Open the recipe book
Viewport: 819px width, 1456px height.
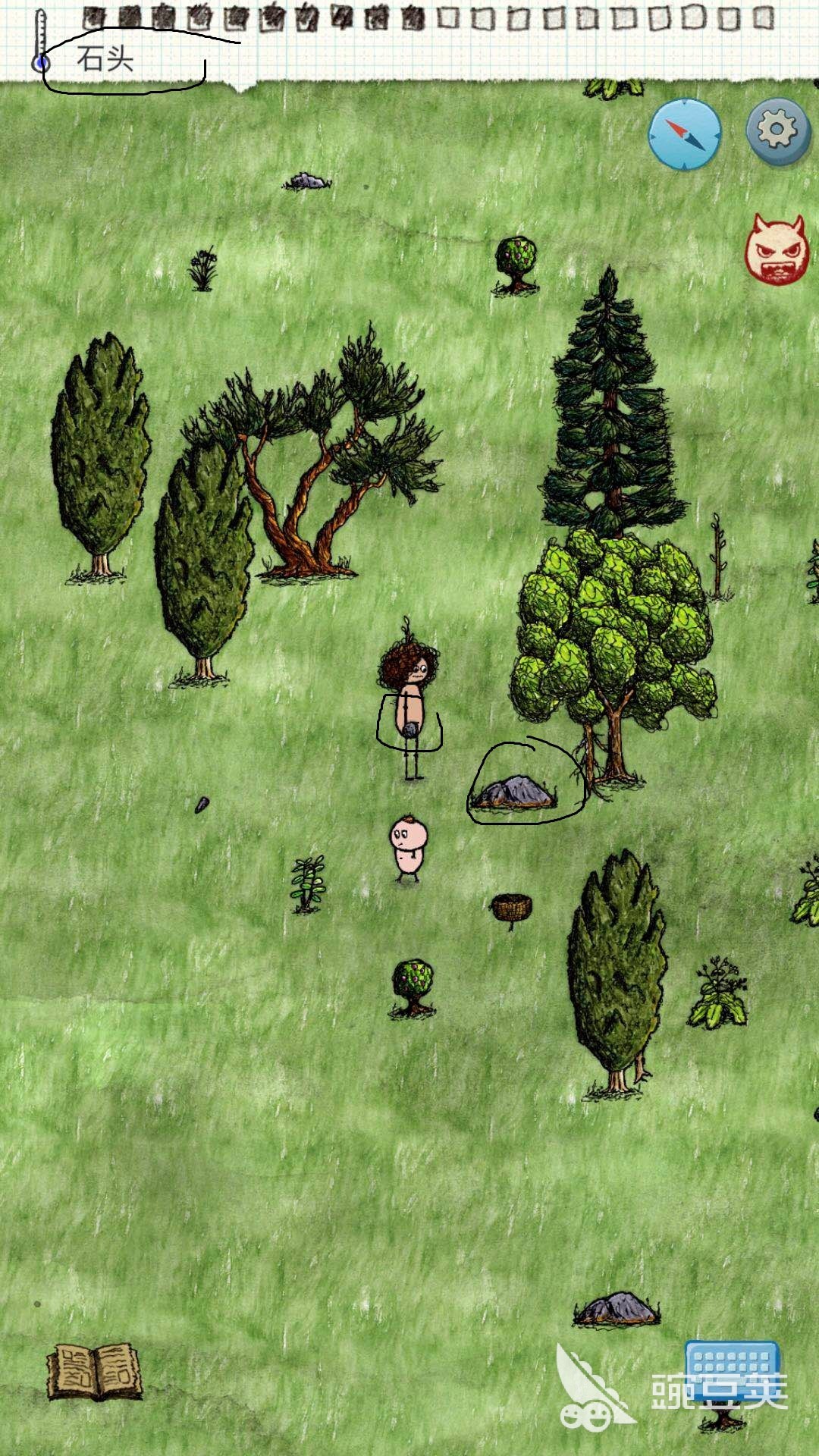pos(95,1370)
